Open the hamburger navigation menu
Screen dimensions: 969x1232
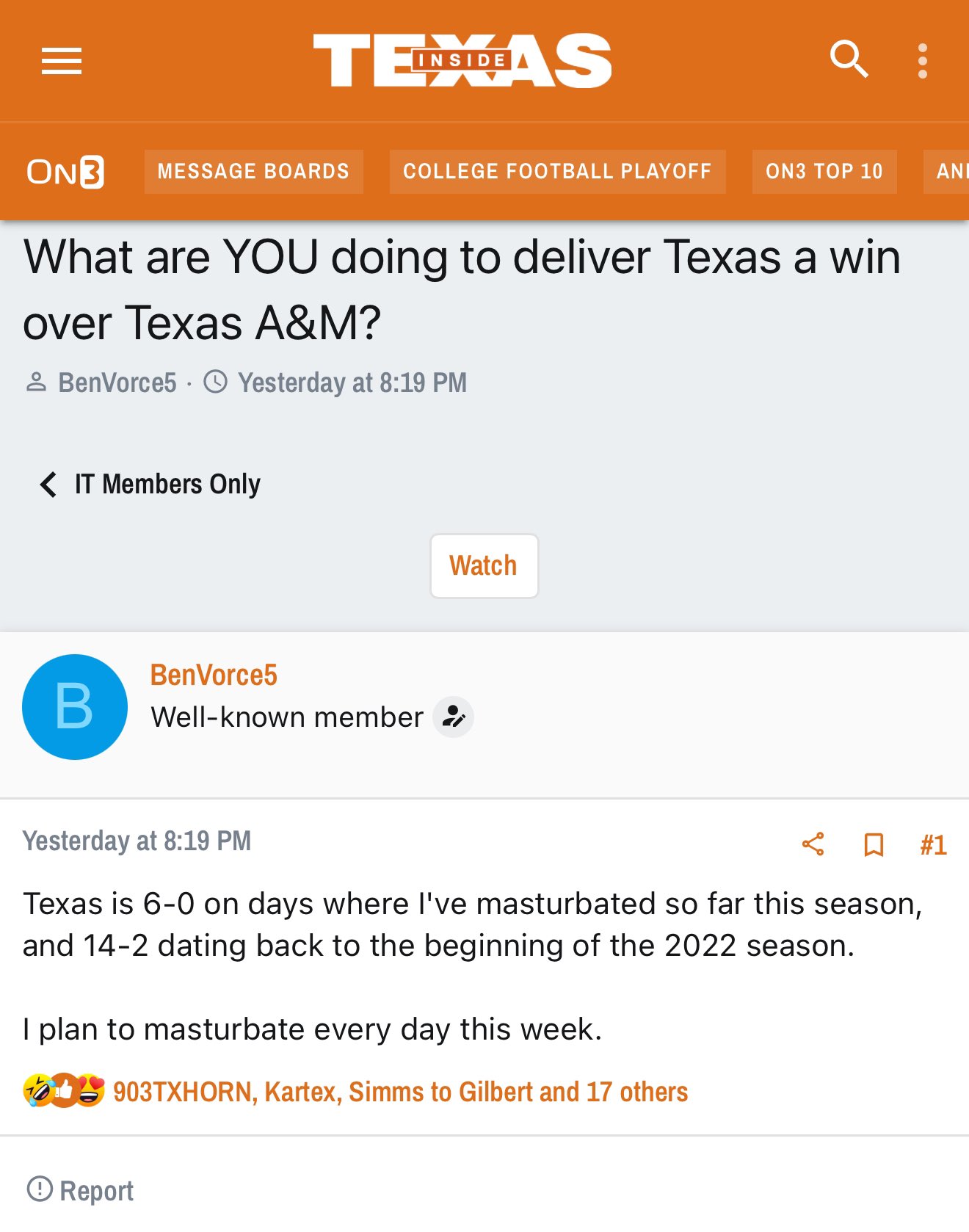pyautogui.click(x=62, y=61)
